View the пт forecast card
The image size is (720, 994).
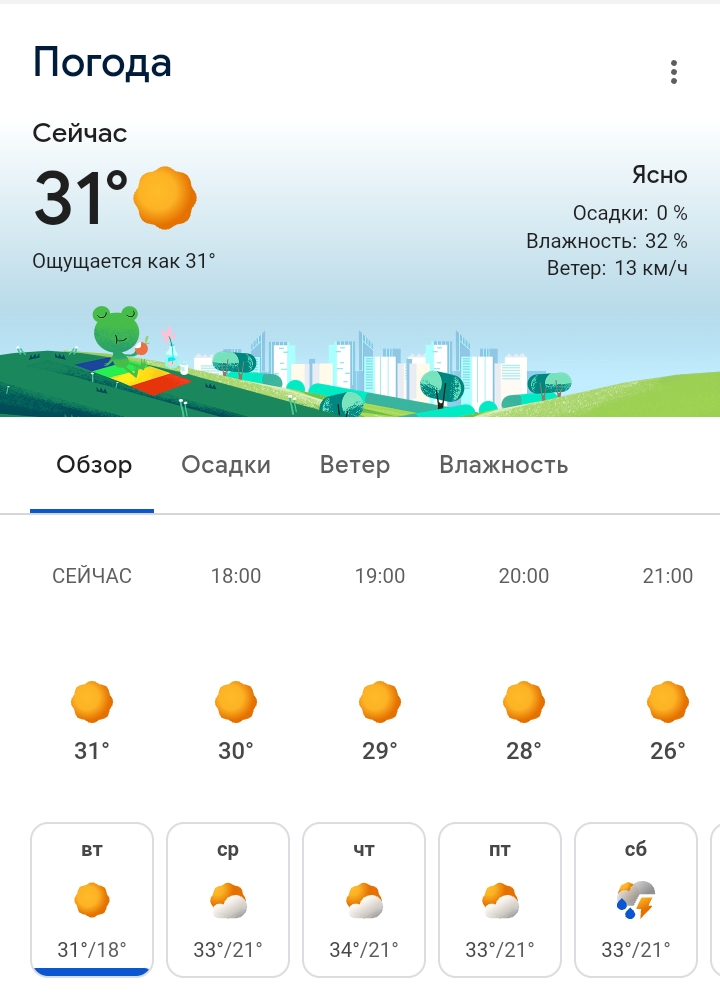[x=500, y=899]
